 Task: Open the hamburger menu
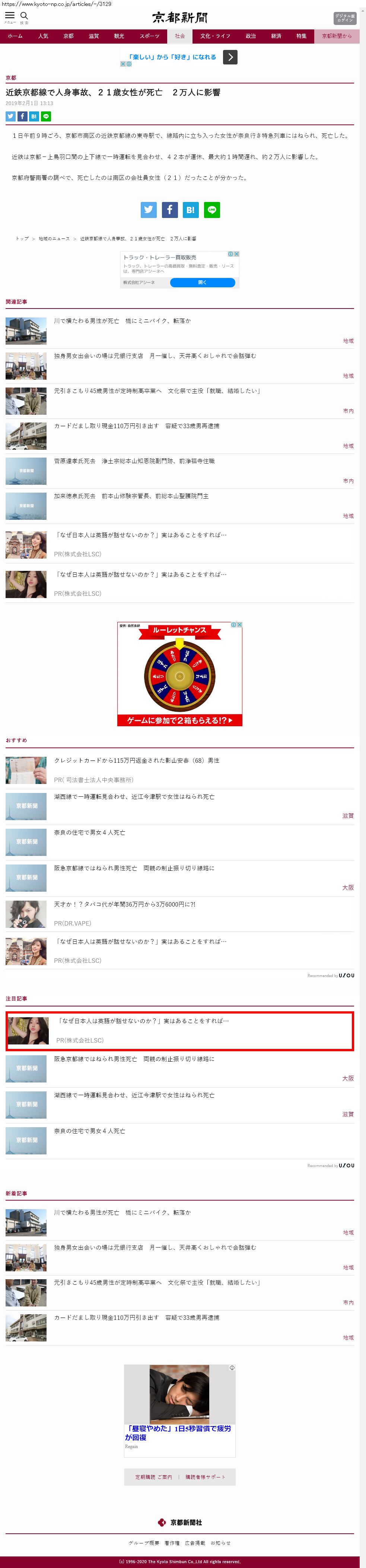(x=10, y=16)
